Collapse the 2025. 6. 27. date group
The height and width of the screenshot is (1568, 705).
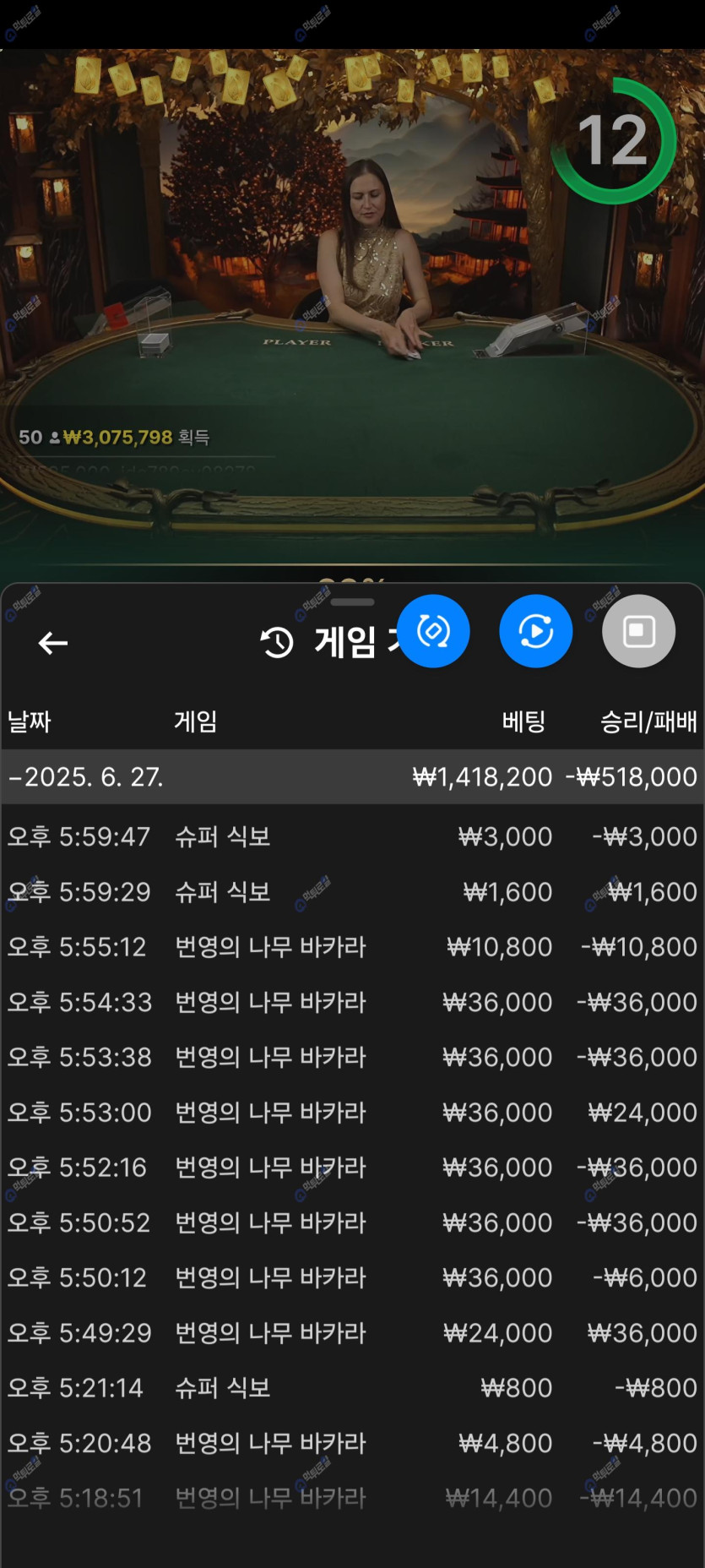[x=84, y=776]
